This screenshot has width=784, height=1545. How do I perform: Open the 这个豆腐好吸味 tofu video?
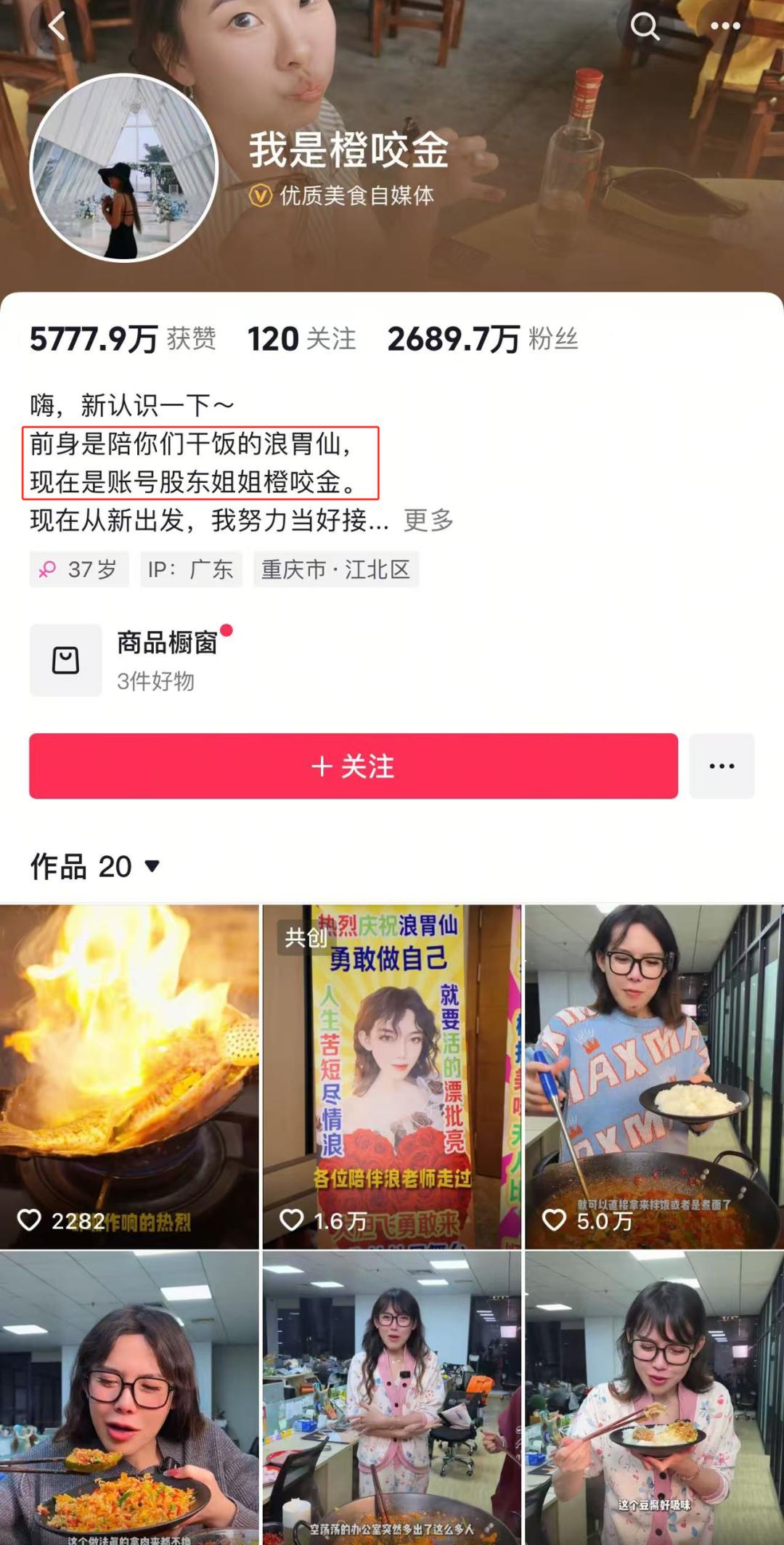tap(654, 1398)
